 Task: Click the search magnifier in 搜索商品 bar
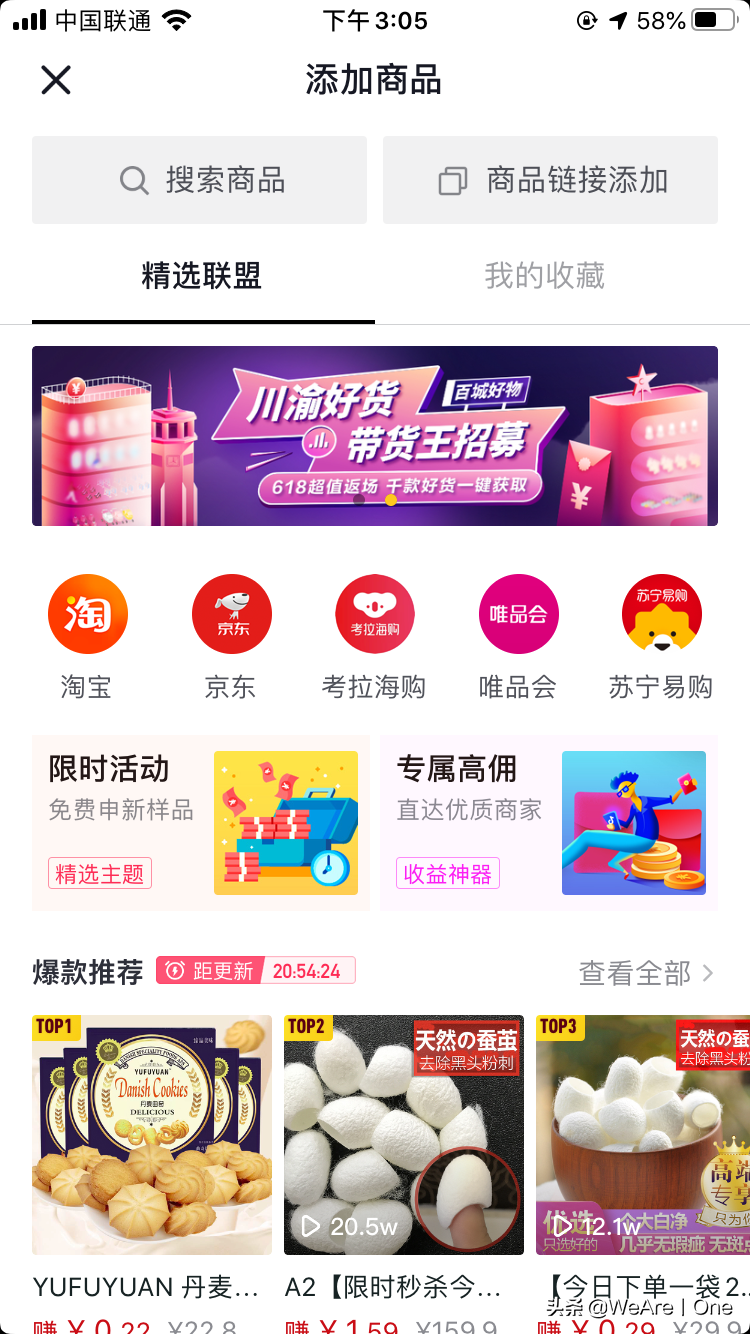[135, 179]
